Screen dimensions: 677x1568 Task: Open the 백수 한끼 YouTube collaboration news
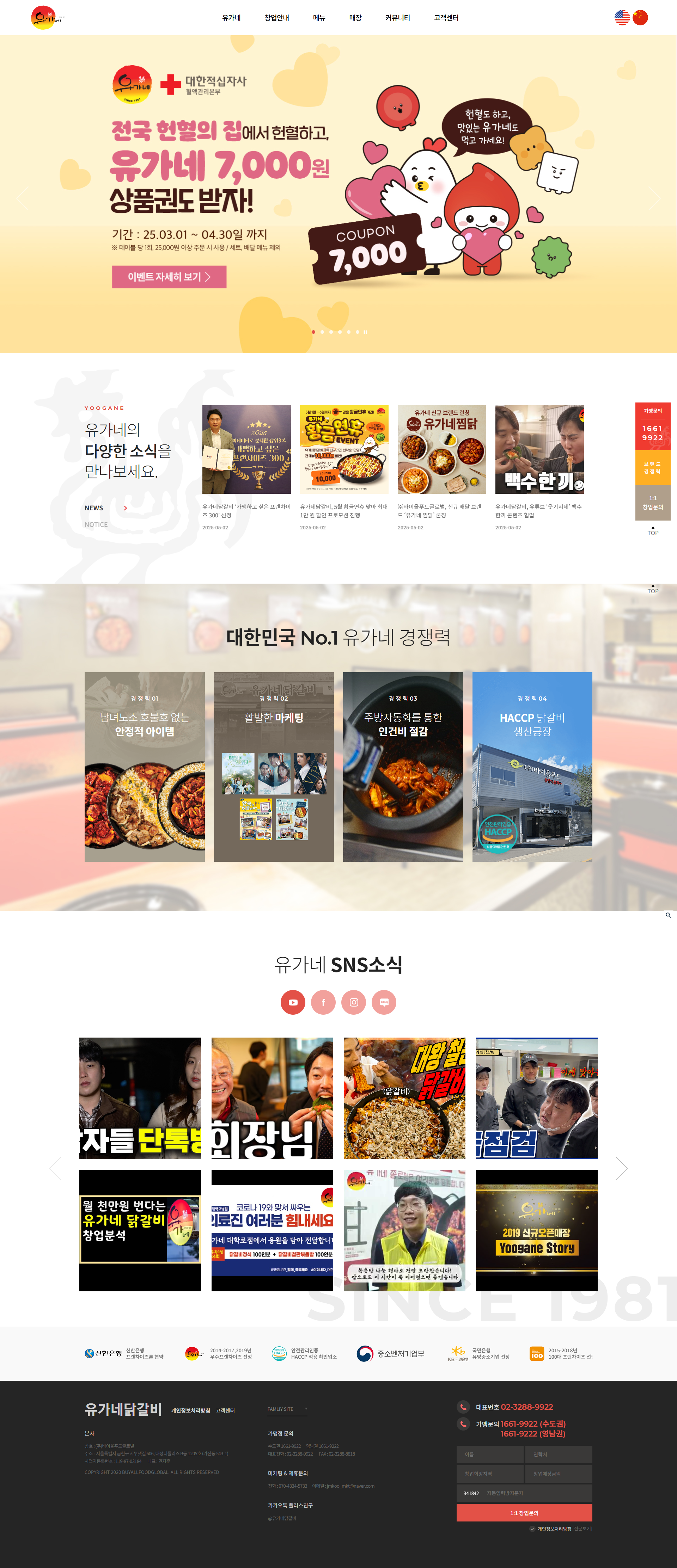tap(539, 450)
